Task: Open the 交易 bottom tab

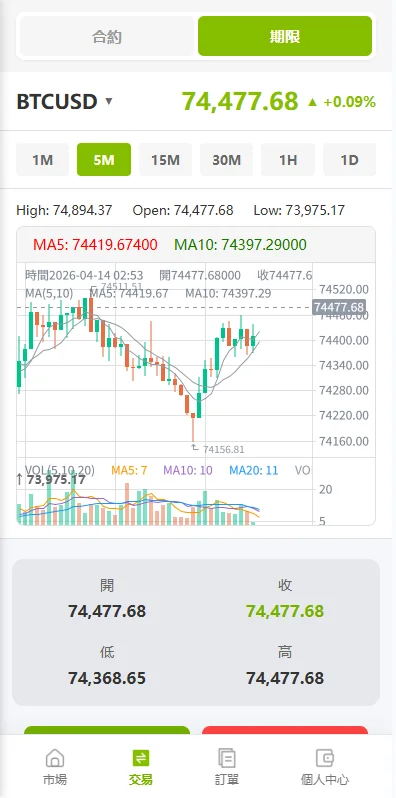Action: 140,767
